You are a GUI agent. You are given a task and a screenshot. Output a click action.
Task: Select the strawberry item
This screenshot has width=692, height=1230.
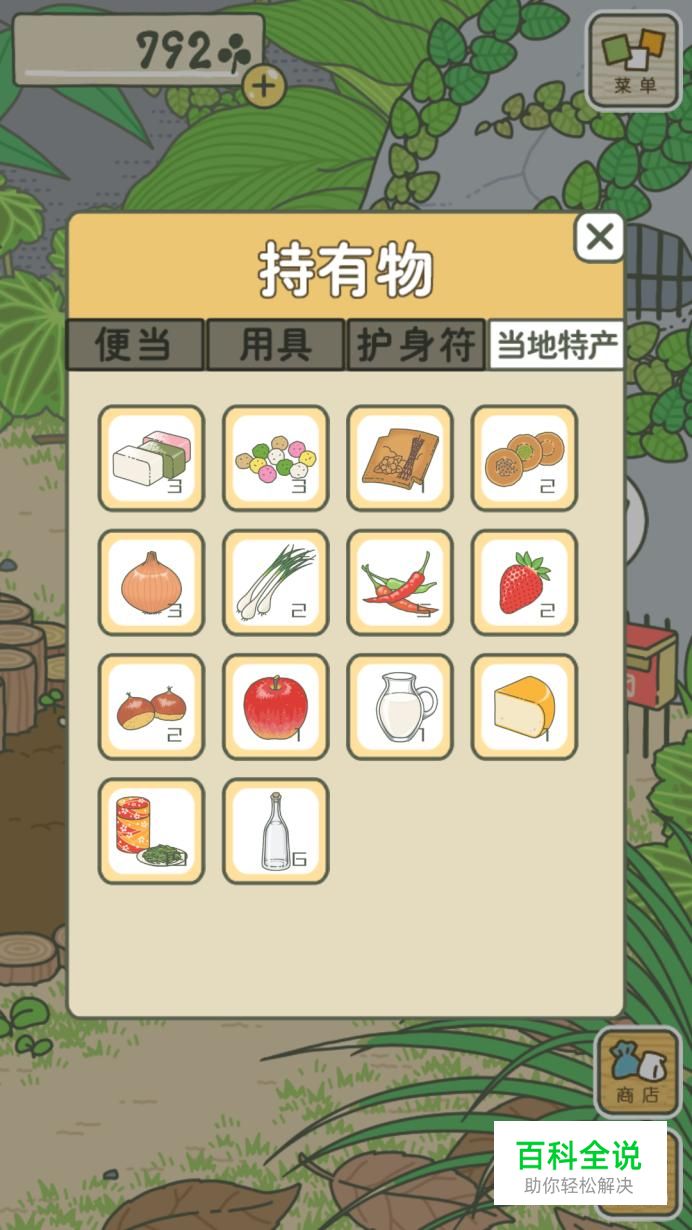tap(524, 582)
